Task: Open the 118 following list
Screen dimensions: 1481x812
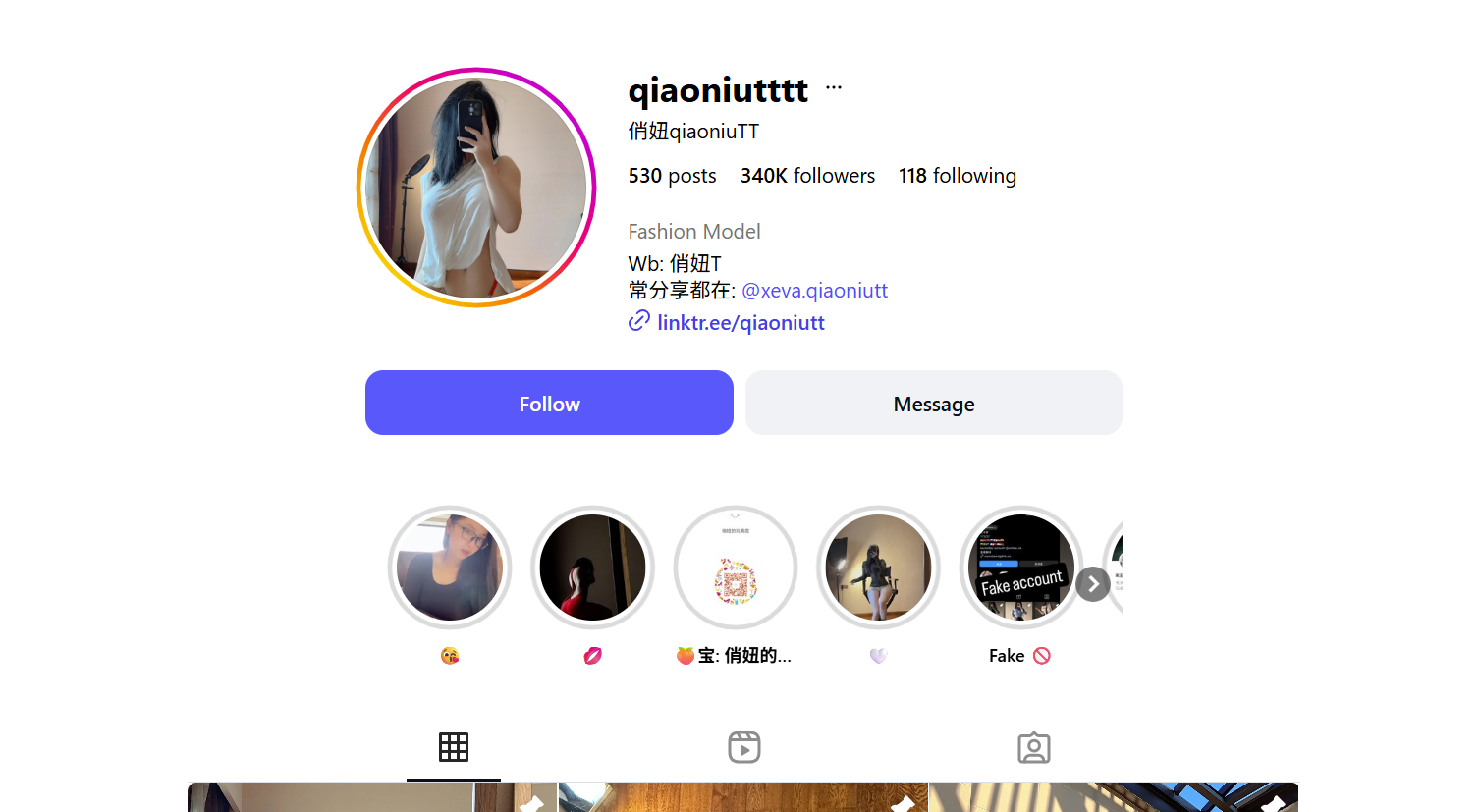Action: 957,176
